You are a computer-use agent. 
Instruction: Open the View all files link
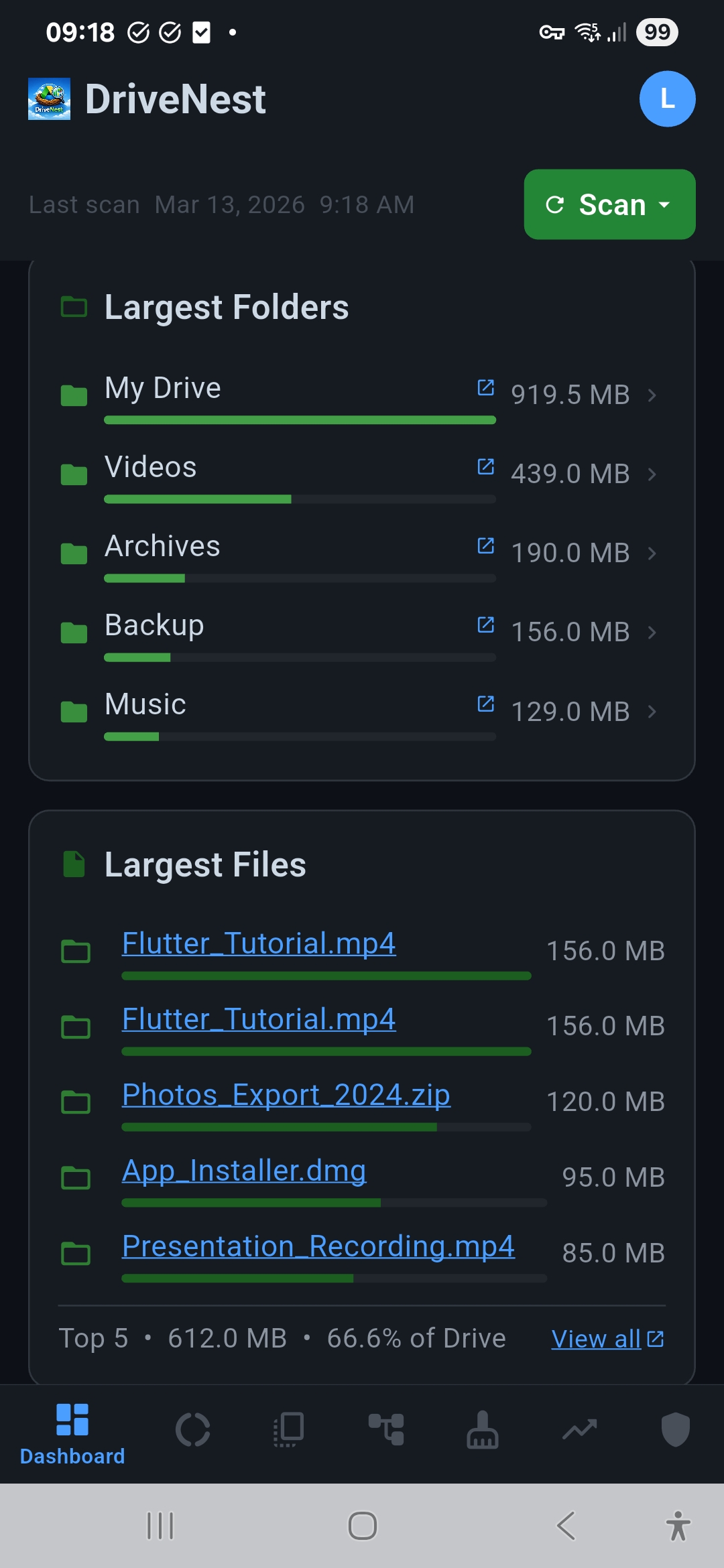click(x=606, y=1337)
